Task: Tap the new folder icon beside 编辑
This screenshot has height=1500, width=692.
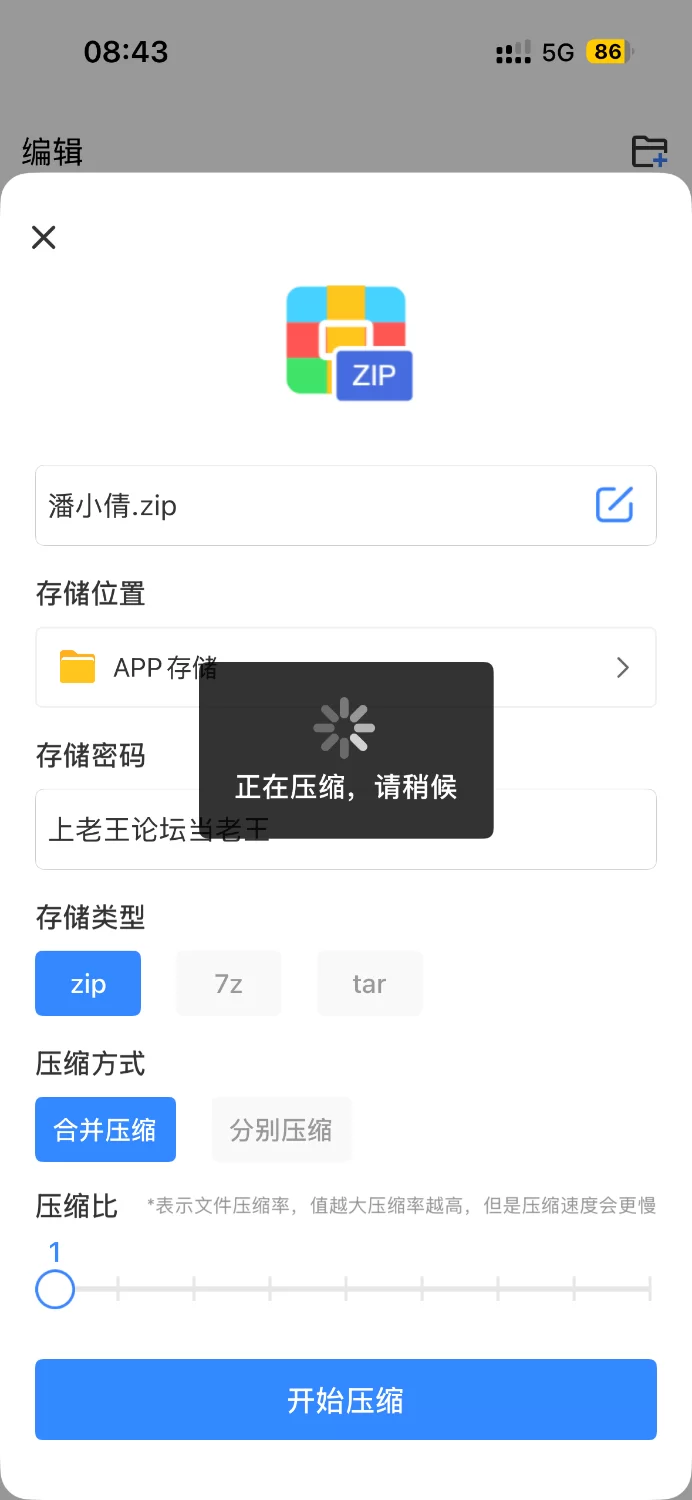Action: [x=650, y=151]
